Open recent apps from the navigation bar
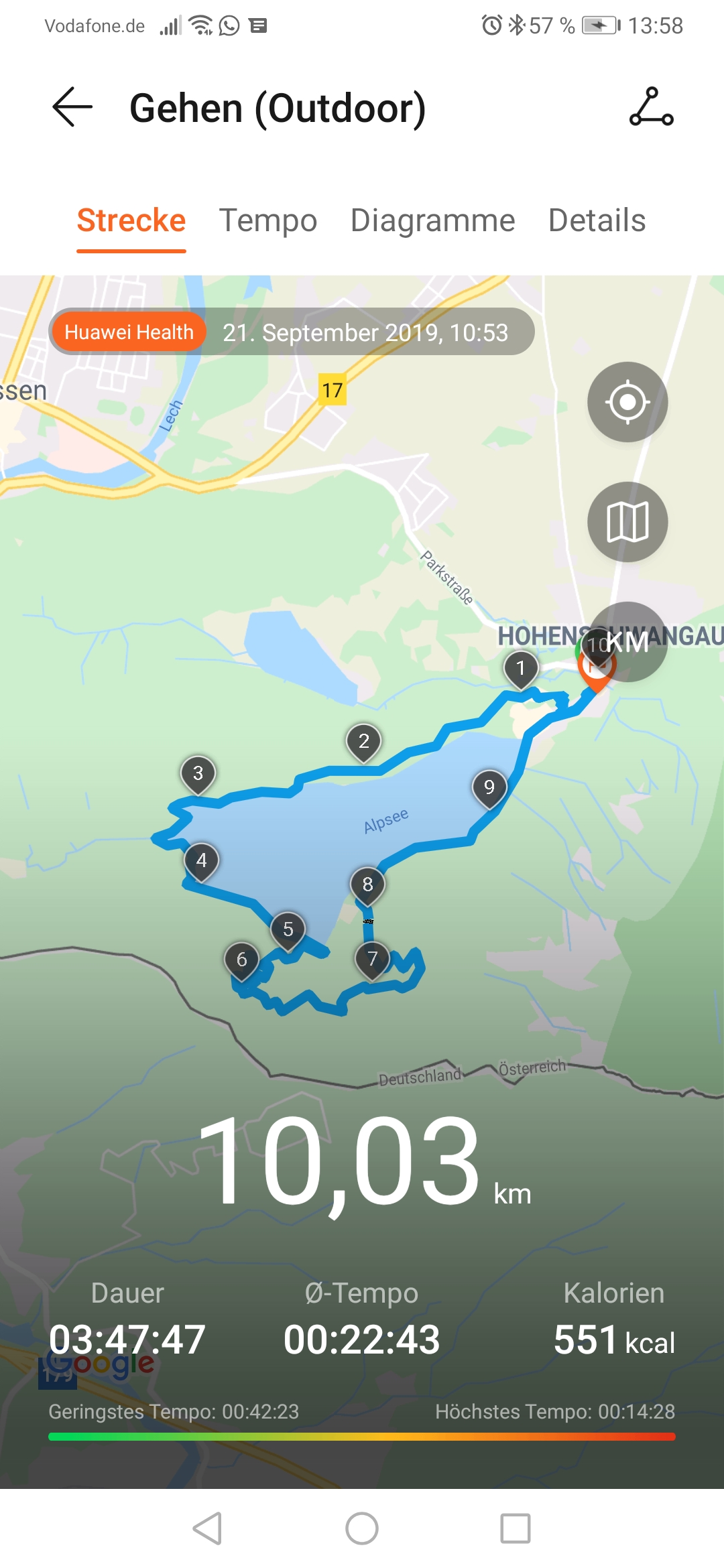Viewport: 724px width, 1568px height. coord(516,1528)
